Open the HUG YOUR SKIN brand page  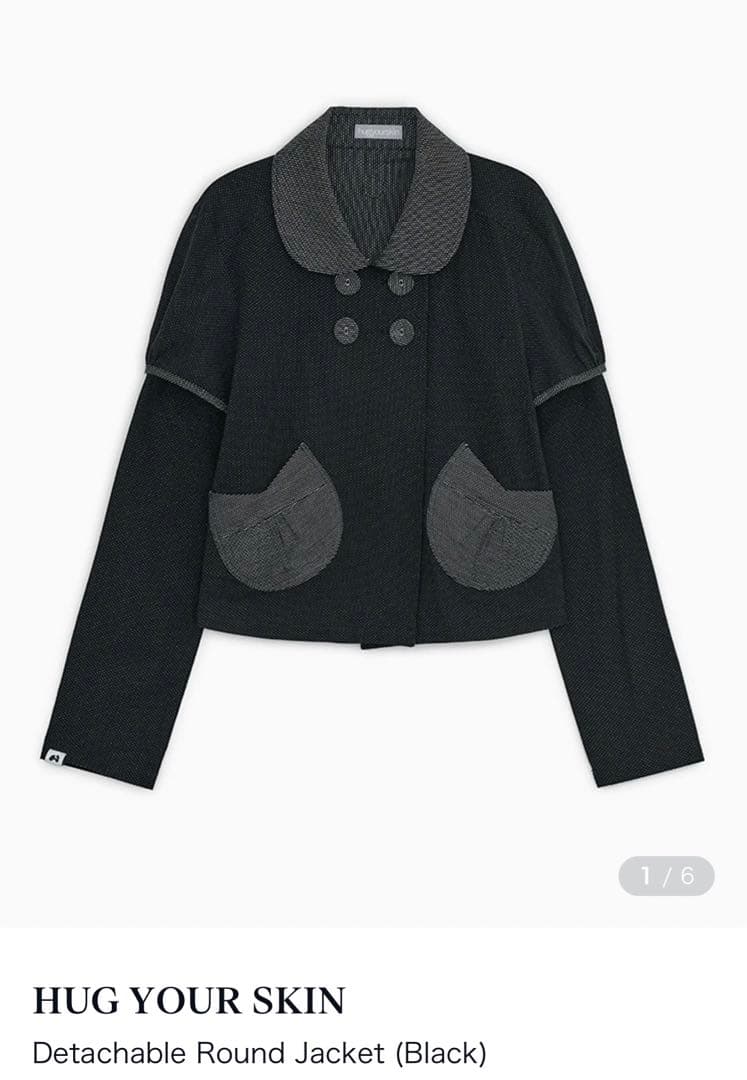[x=189, y=1000]
